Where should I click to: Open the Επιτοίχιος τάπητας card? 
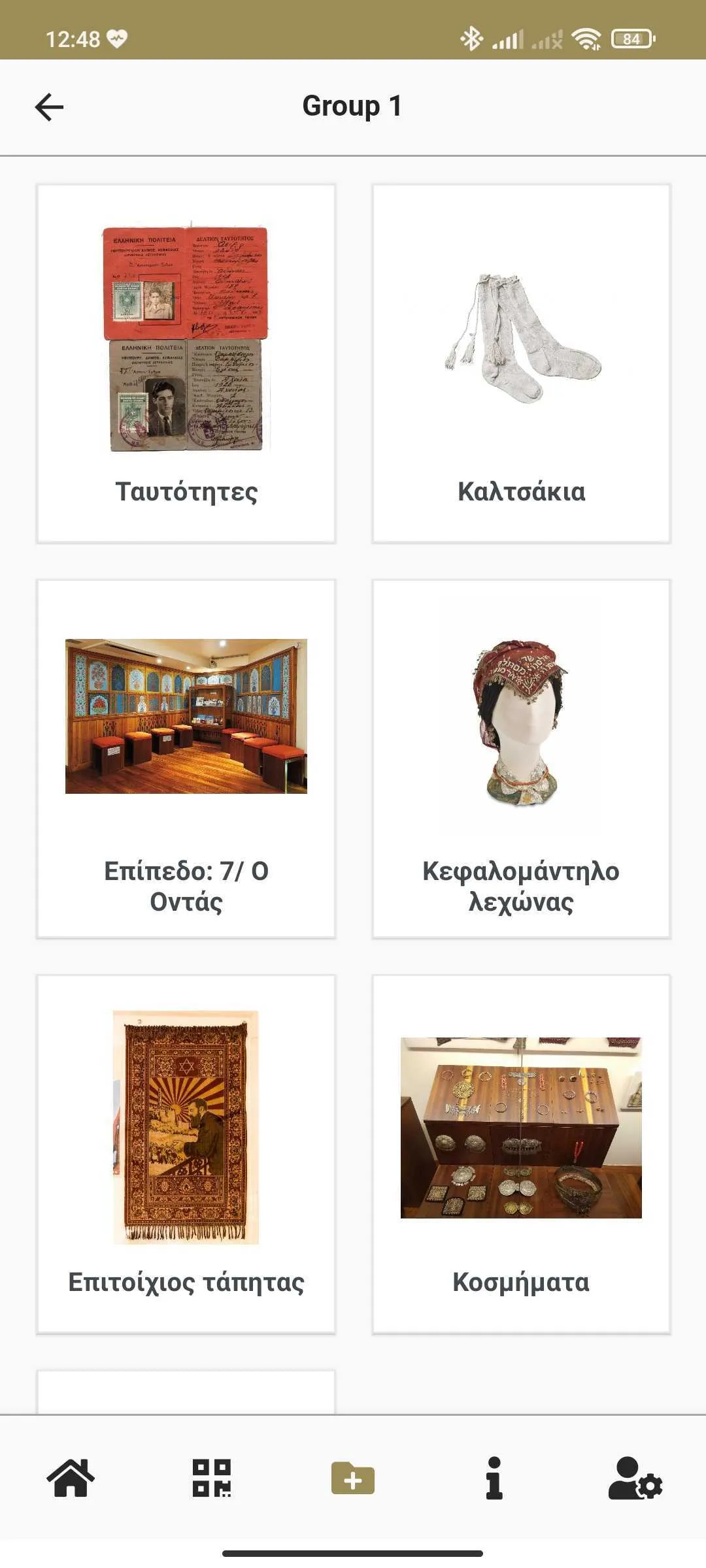(186, 1154)
